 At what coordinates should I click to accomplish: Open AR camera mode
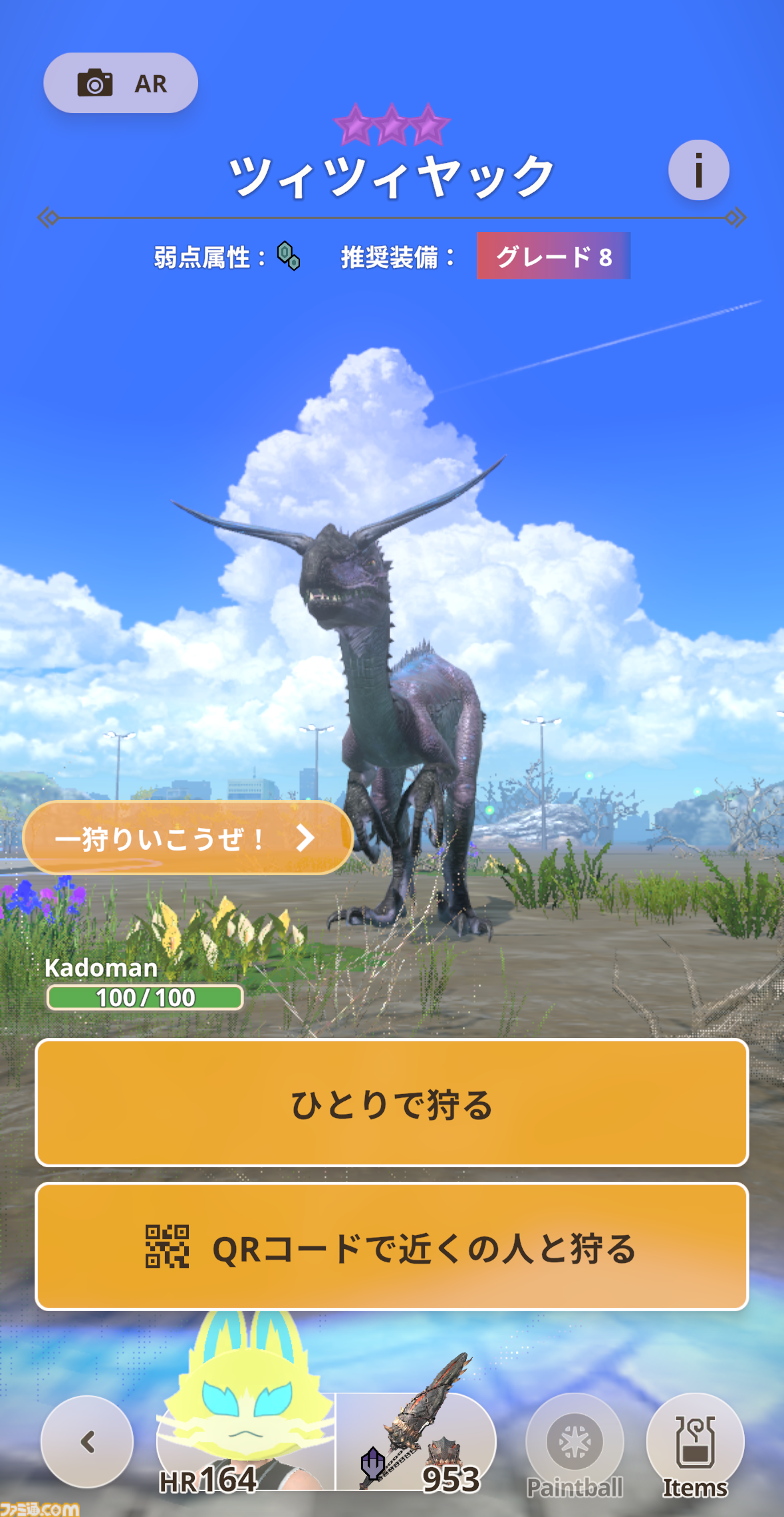click(120, 83)
